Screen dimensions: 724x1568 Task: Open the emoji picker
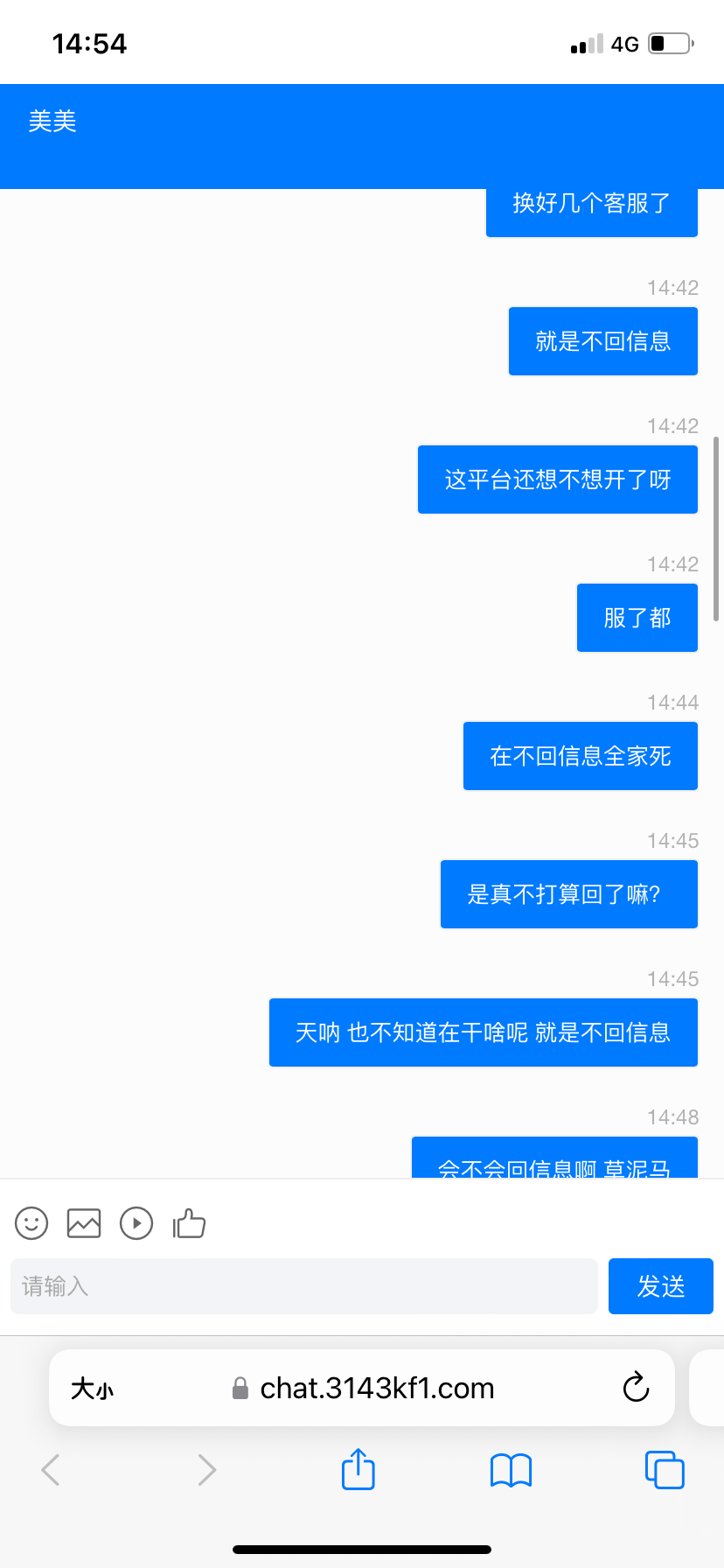click(x=31, y=1222)
